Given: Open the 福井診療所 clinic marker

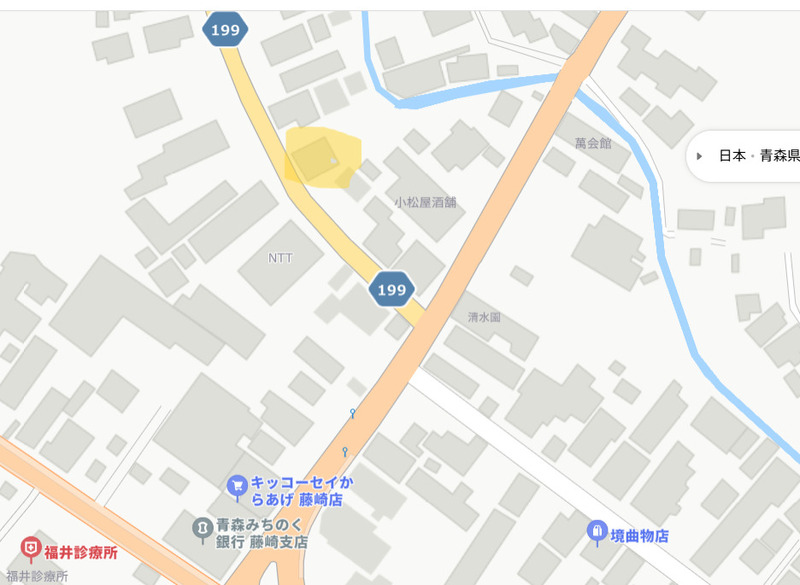Looking at the screenshot, I should tap(32, 549).
